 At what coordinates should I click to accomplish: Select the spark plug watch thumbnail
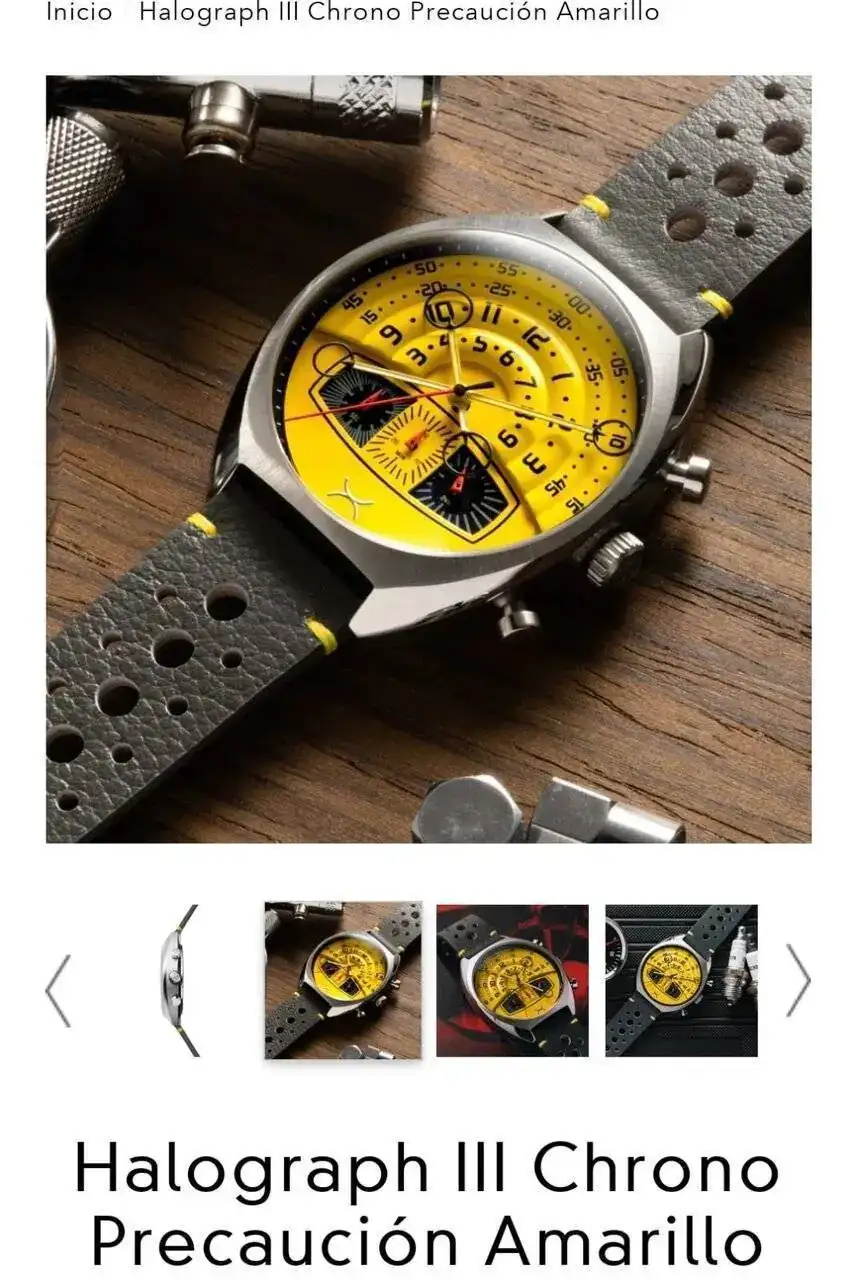pyautogui.click(x=681, y=981)
